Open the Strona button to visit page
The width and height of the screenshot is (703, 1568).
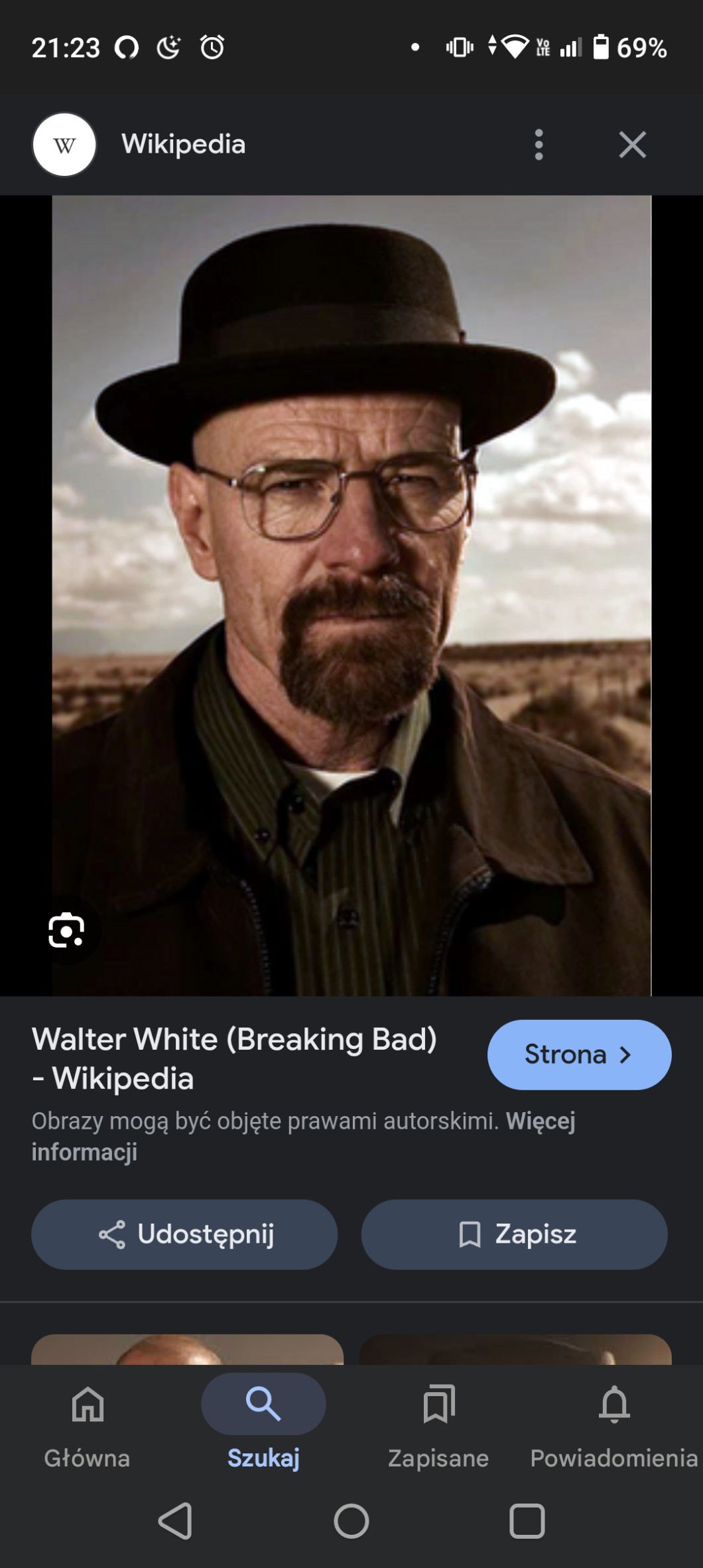tap(579, 1054)
